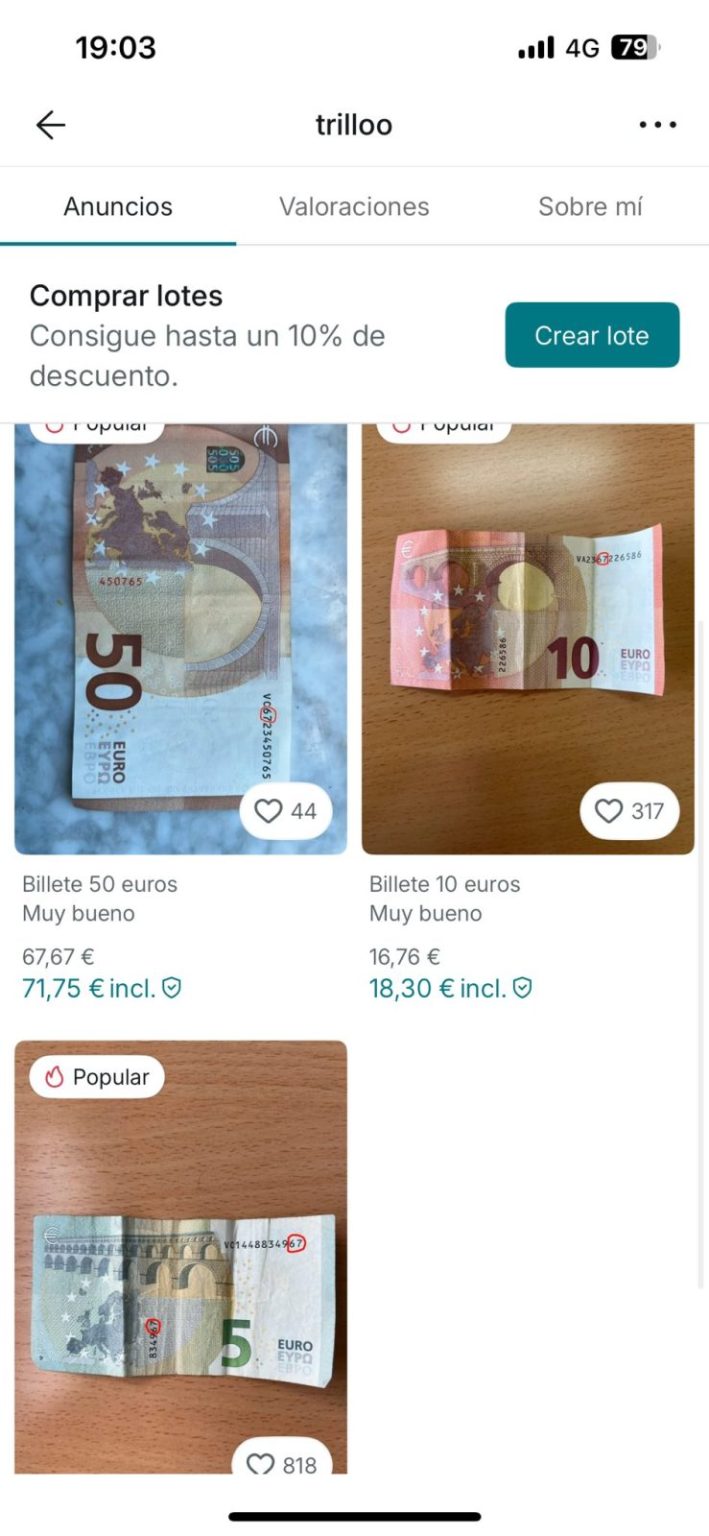The width and height of the screenshot is (709, 1536).
Task: Like the Billete 50 euros item
Action: [x=286, y=811]
